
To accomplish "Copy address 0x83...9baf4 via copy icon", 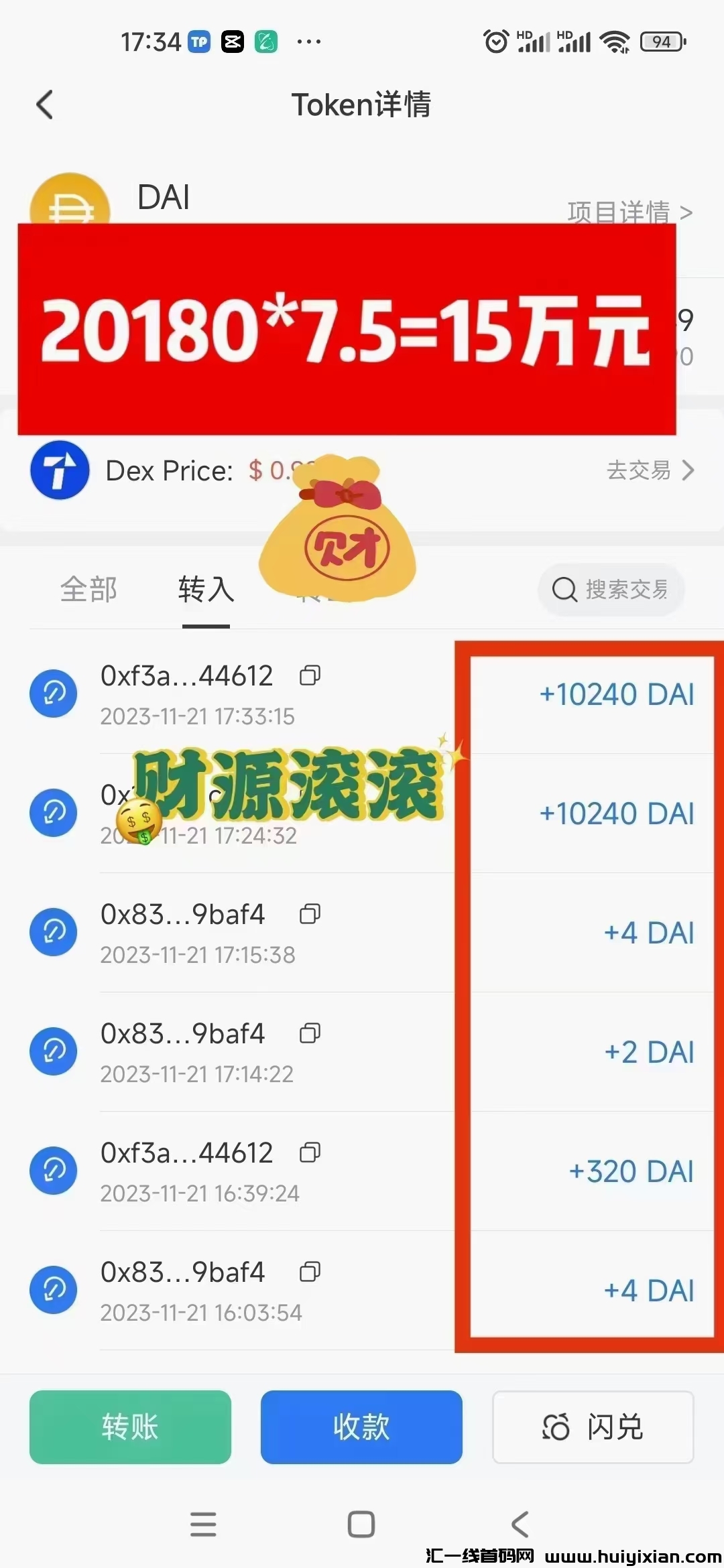I will click(309, 913).
